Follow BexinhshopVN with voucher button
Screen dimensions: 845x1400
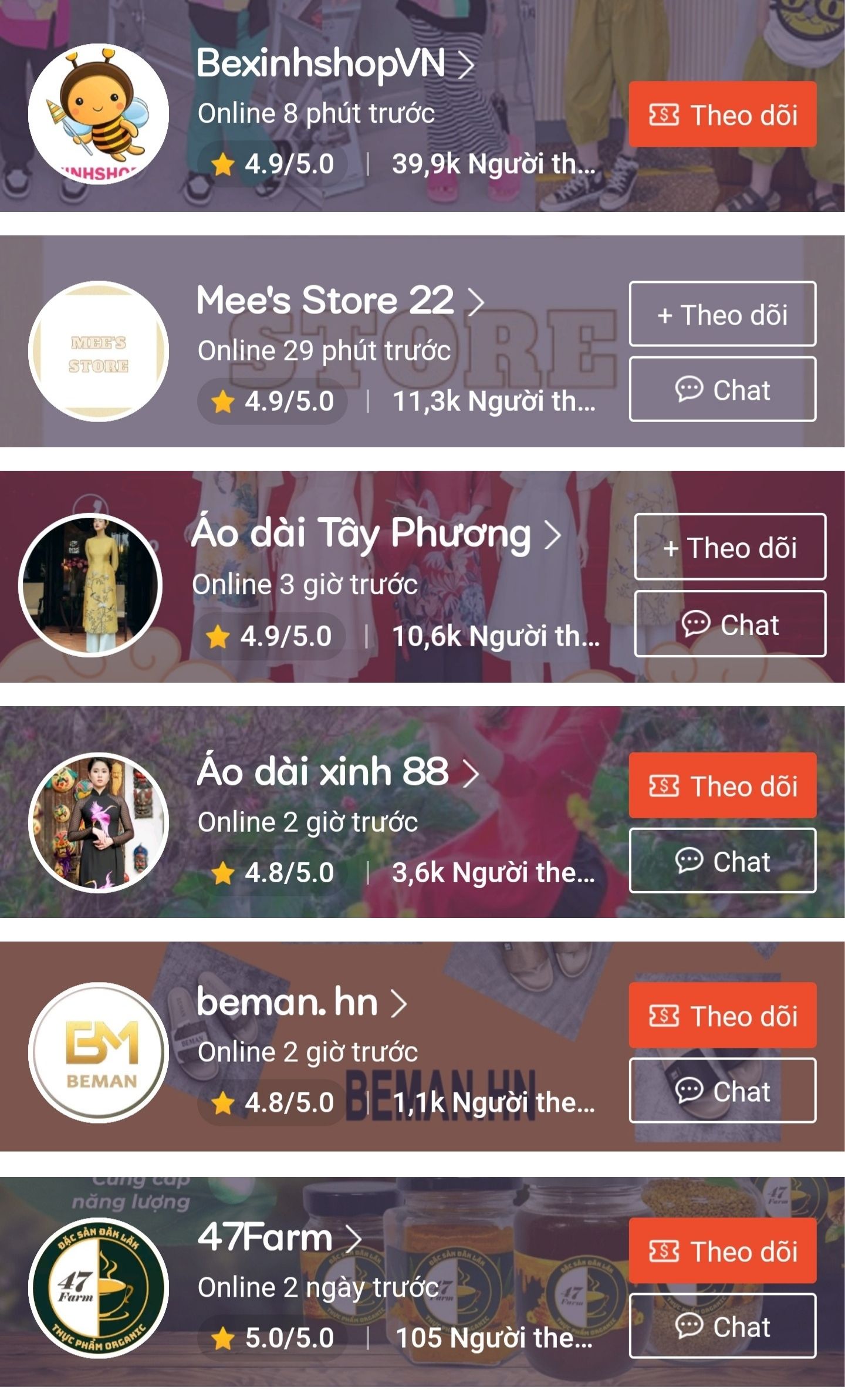722,114
